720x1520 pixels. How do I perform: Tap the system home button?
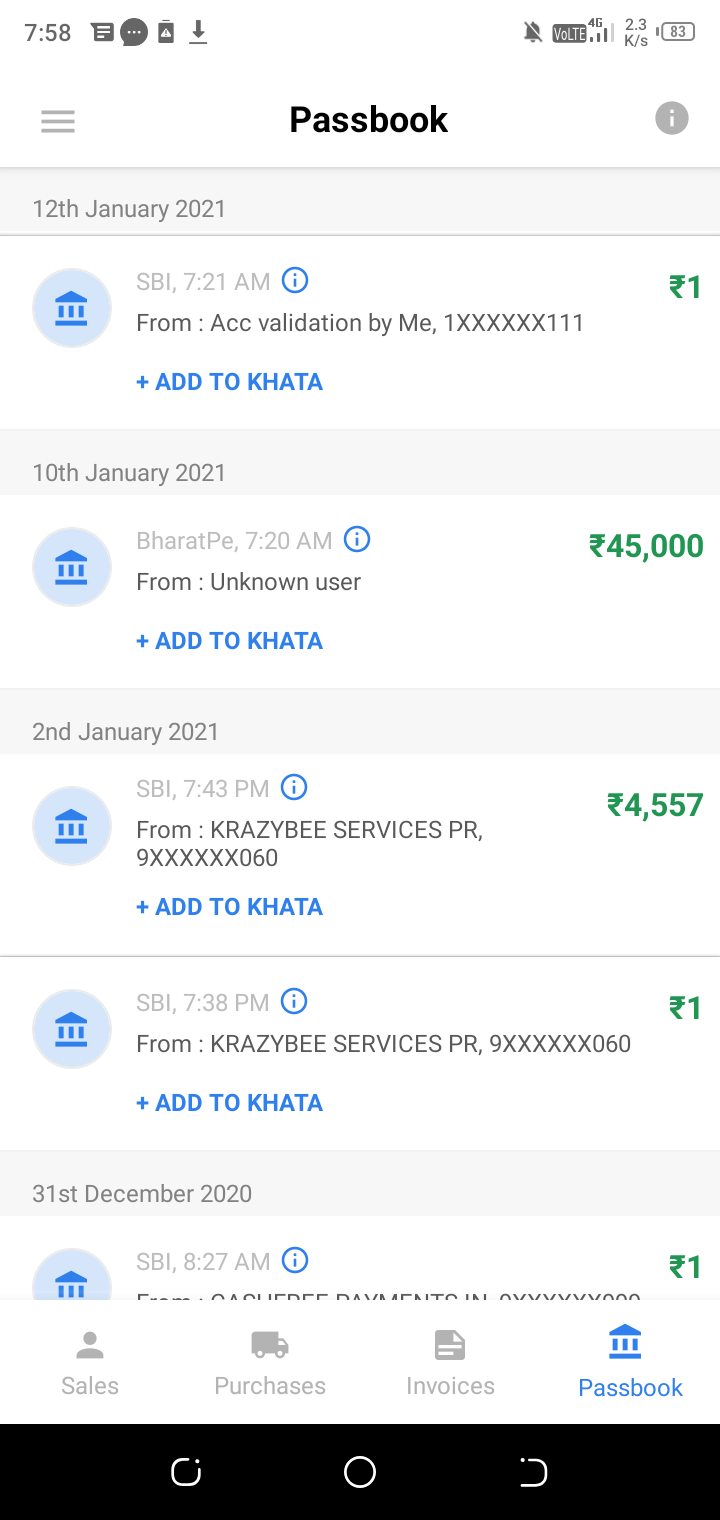click(360, 1472)
